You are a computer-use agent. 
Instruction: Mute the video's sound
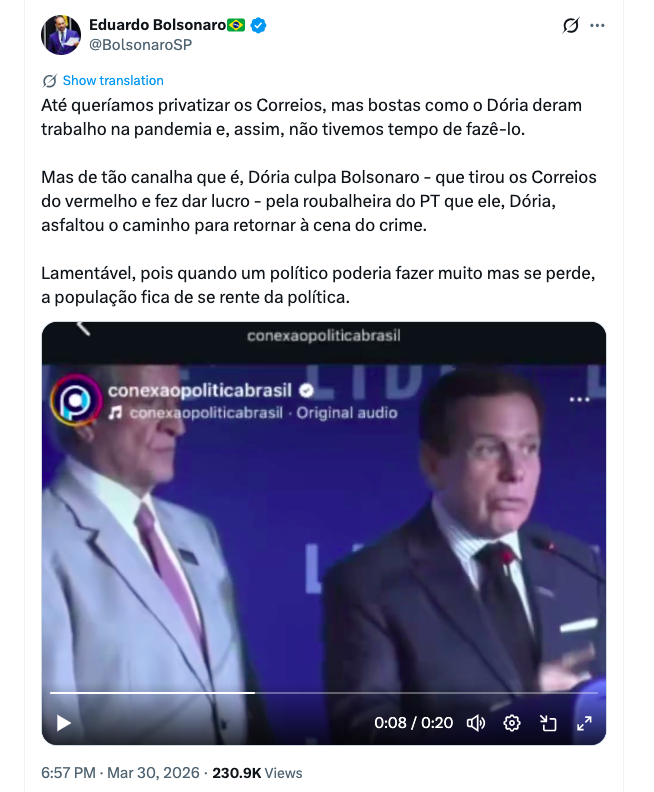[476, 723]
